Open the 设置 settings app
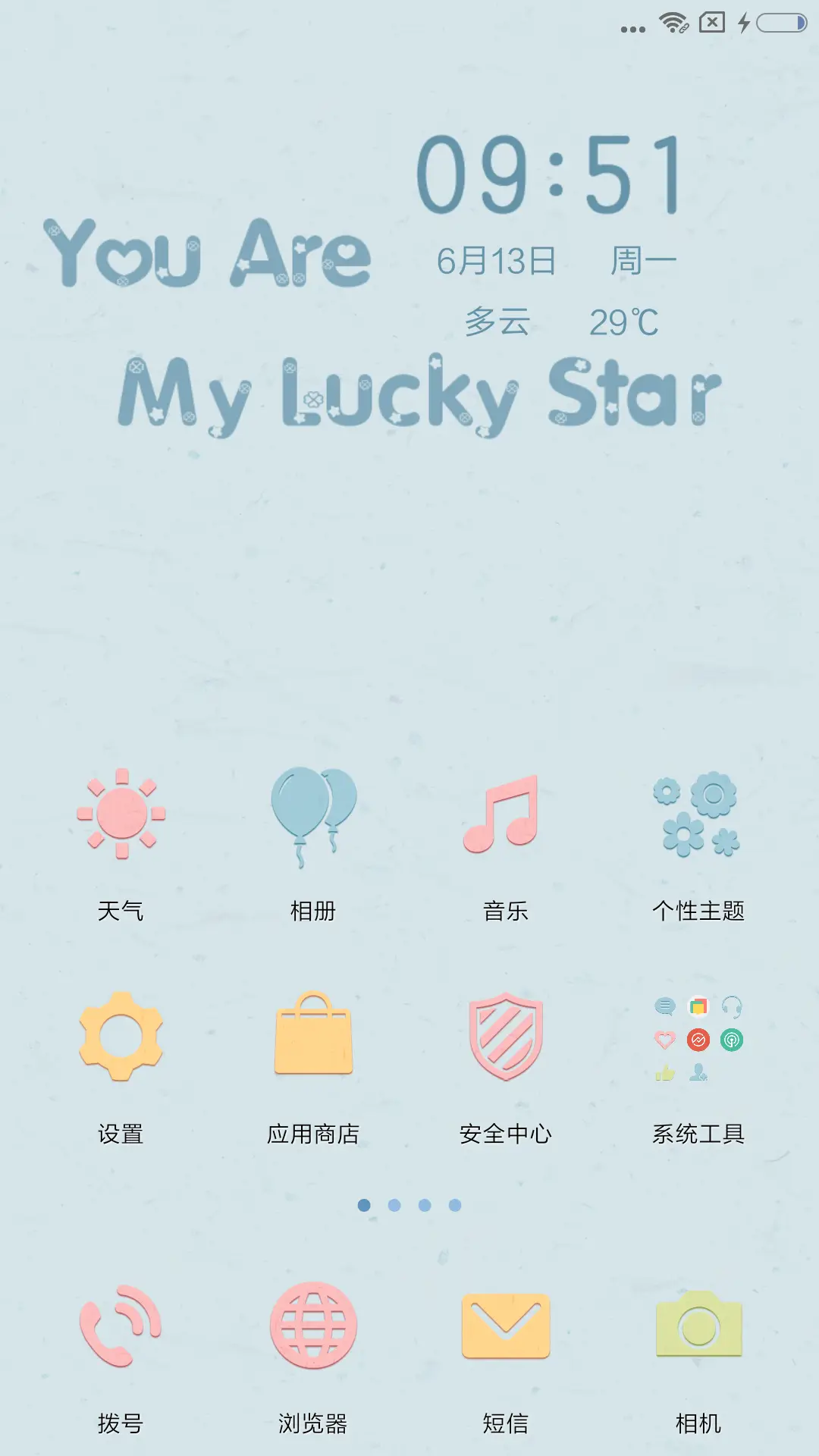Viewport: 819px width, 1456px height. tap(121, 1039)
